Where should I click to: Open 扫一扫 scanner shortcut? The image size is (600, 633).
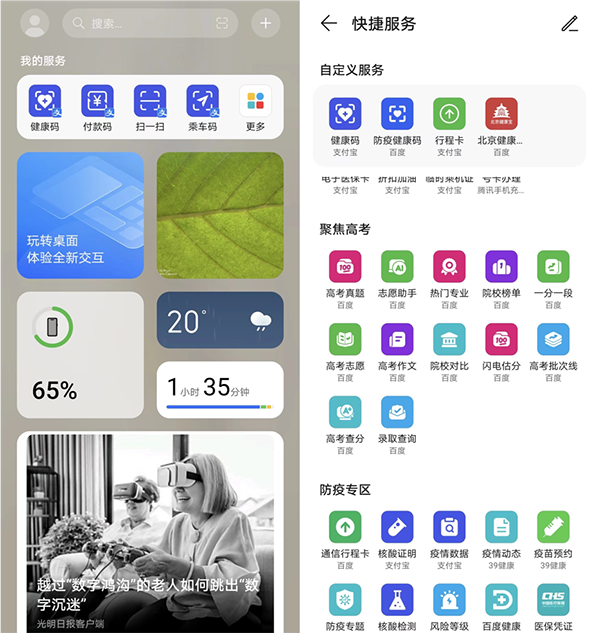(150, 108)
